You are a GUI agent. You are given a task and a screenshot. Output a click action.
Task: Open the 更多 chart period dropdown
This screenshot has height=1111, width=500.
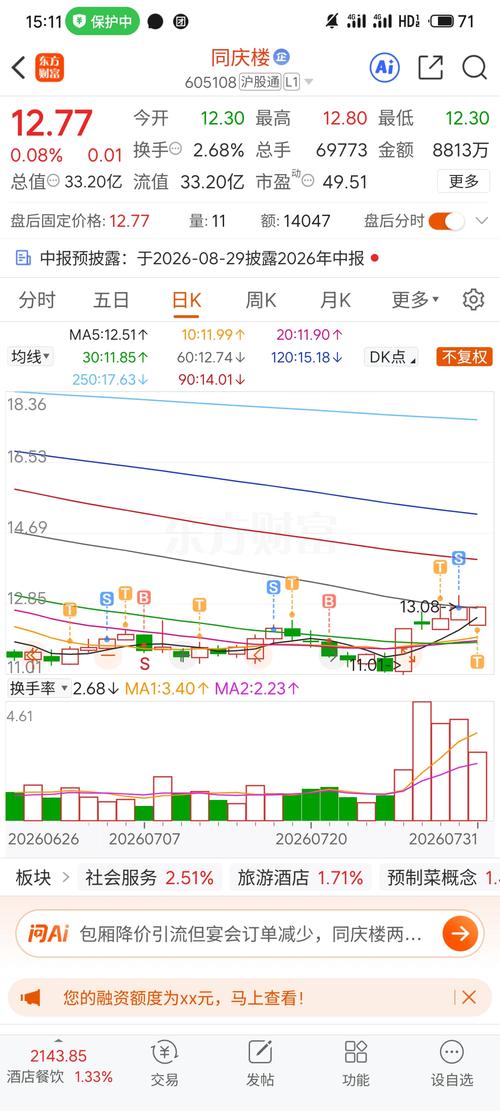click(415, 300)
